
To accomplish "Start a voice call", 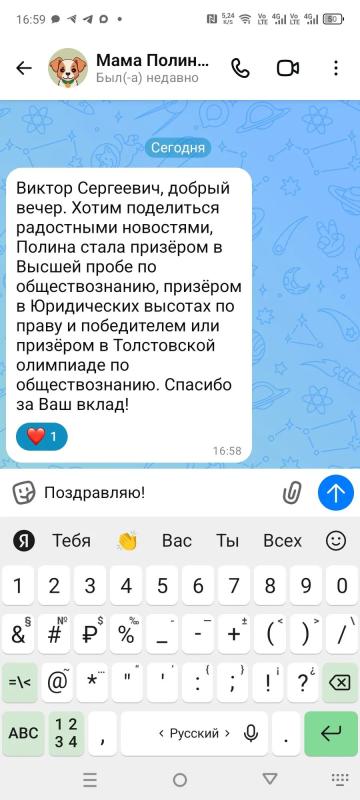I will (240, 68).
